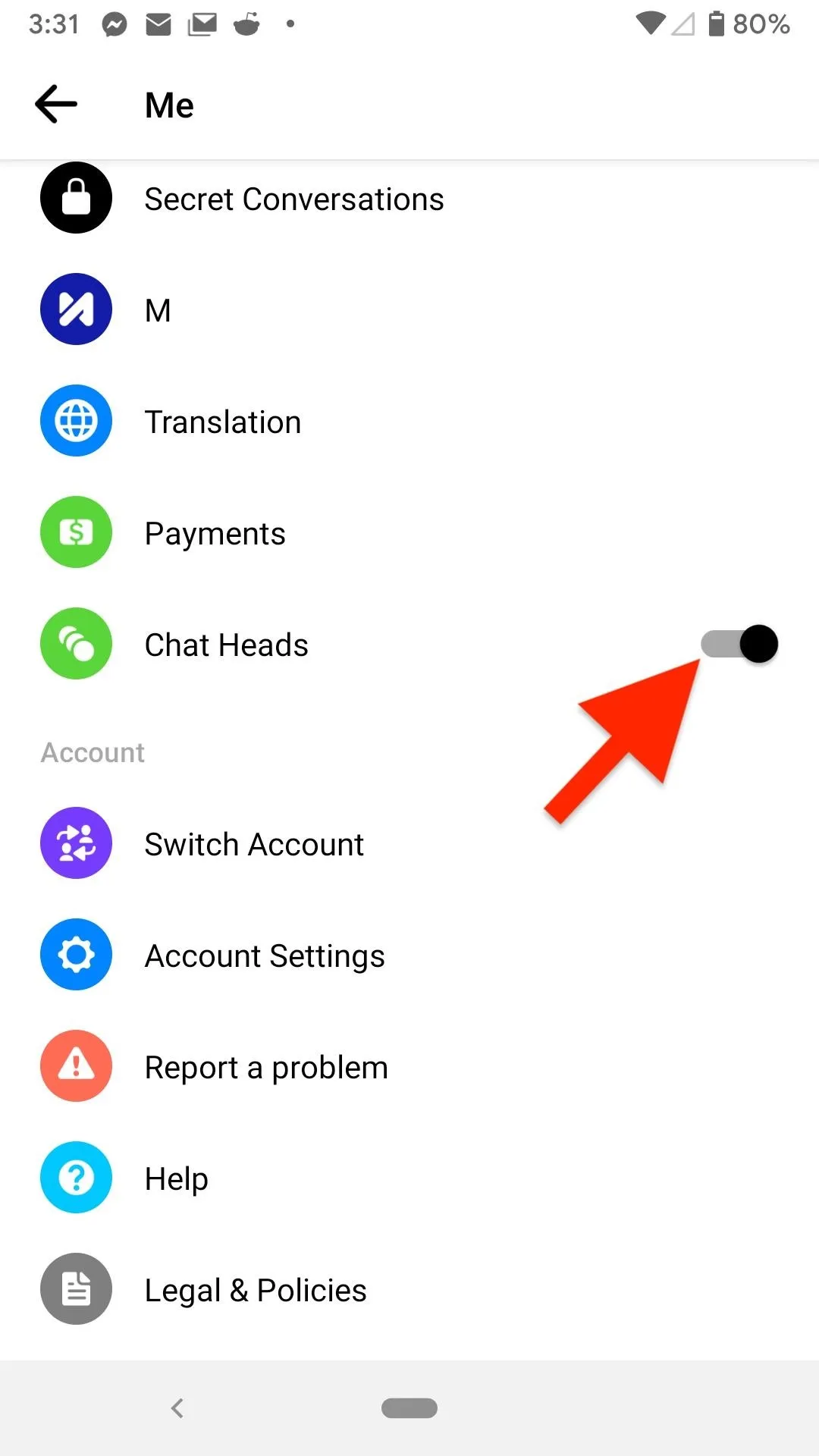Open Payments settings
The height and width of the screenshot is (1456, 819).
click(215, 533)
